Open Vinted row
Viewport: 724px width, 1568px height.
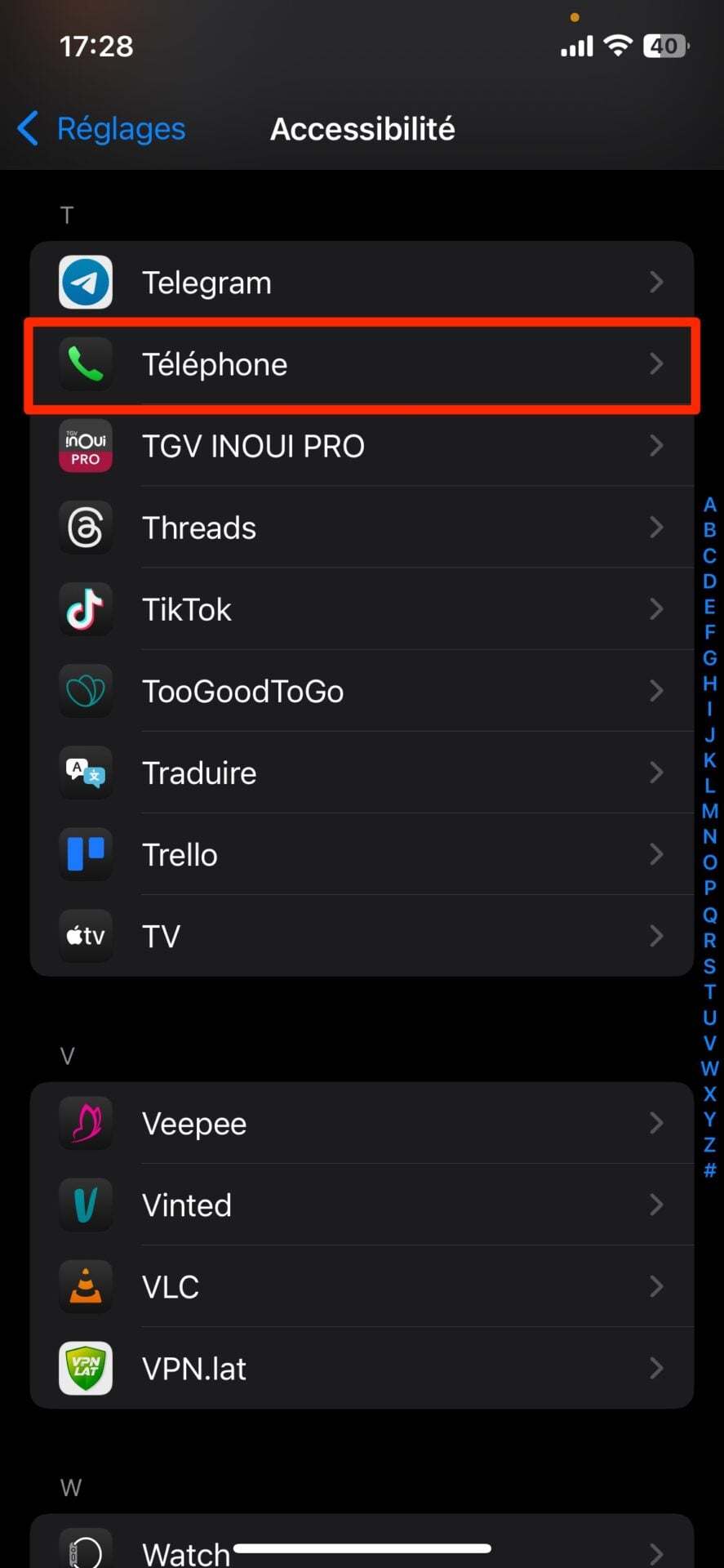[362, 1205]
